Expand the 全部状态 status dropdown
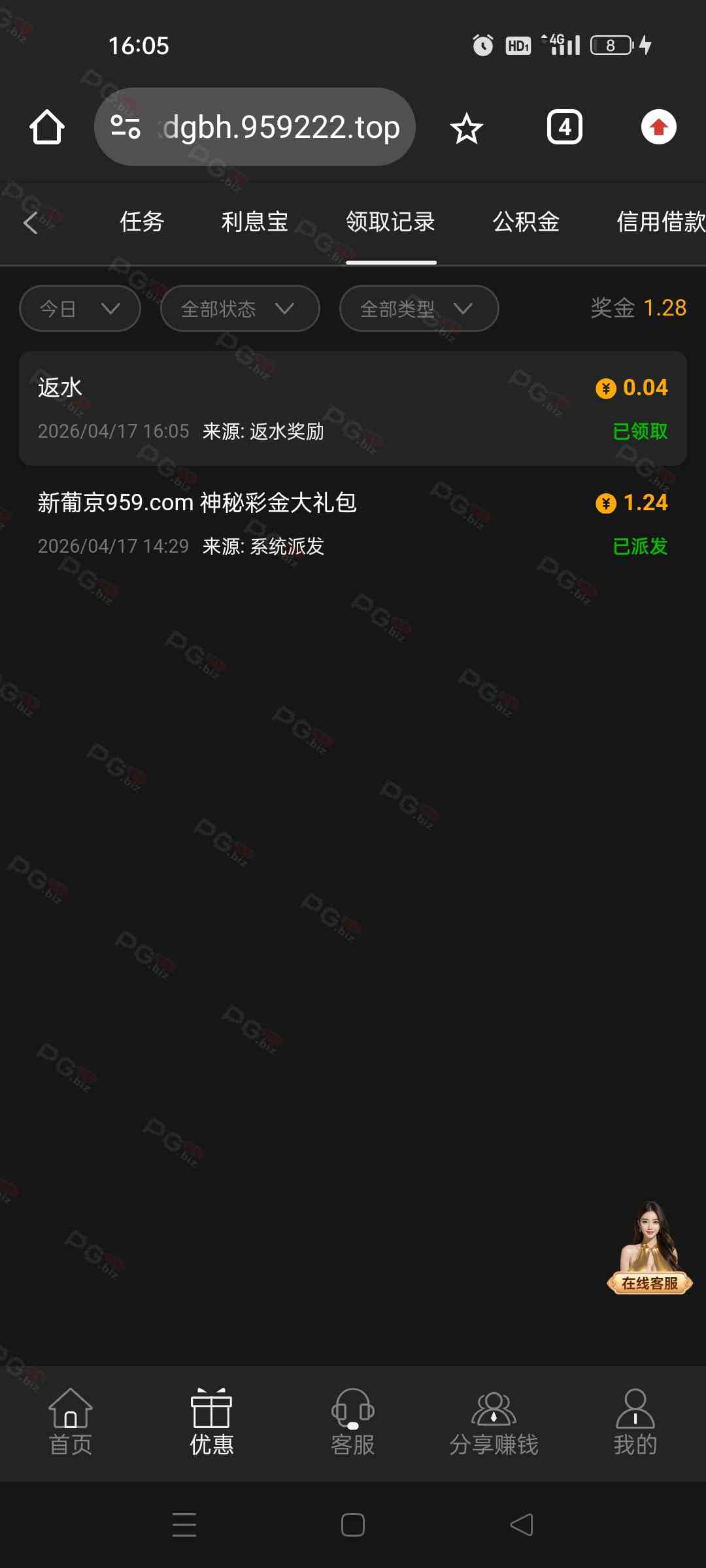Viewport: 706px width, 1568px height. [x=239, y=308]
